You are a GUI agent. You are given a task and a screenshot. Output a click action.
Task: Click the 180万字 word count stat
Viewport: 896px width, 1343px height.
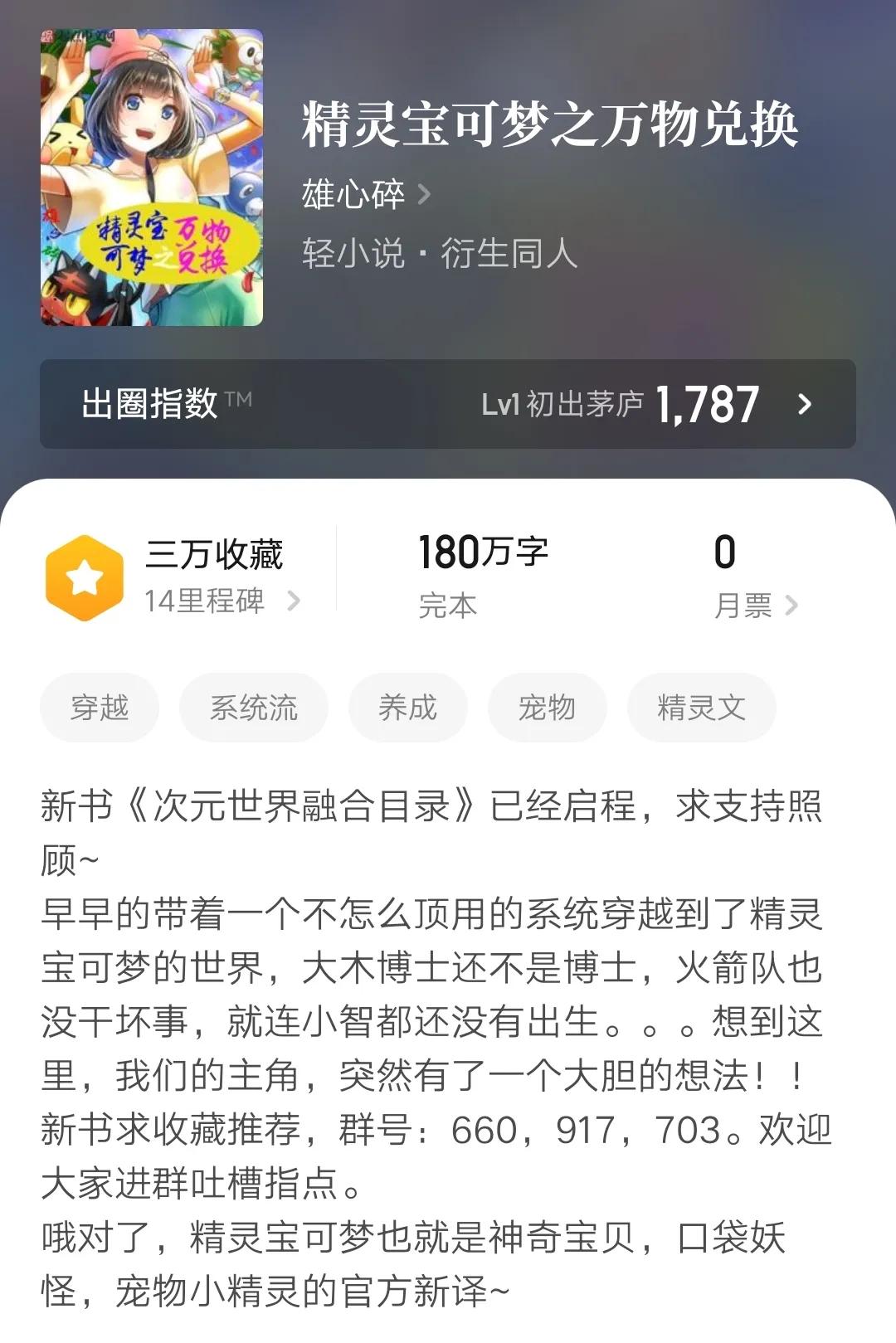[485, 551]
